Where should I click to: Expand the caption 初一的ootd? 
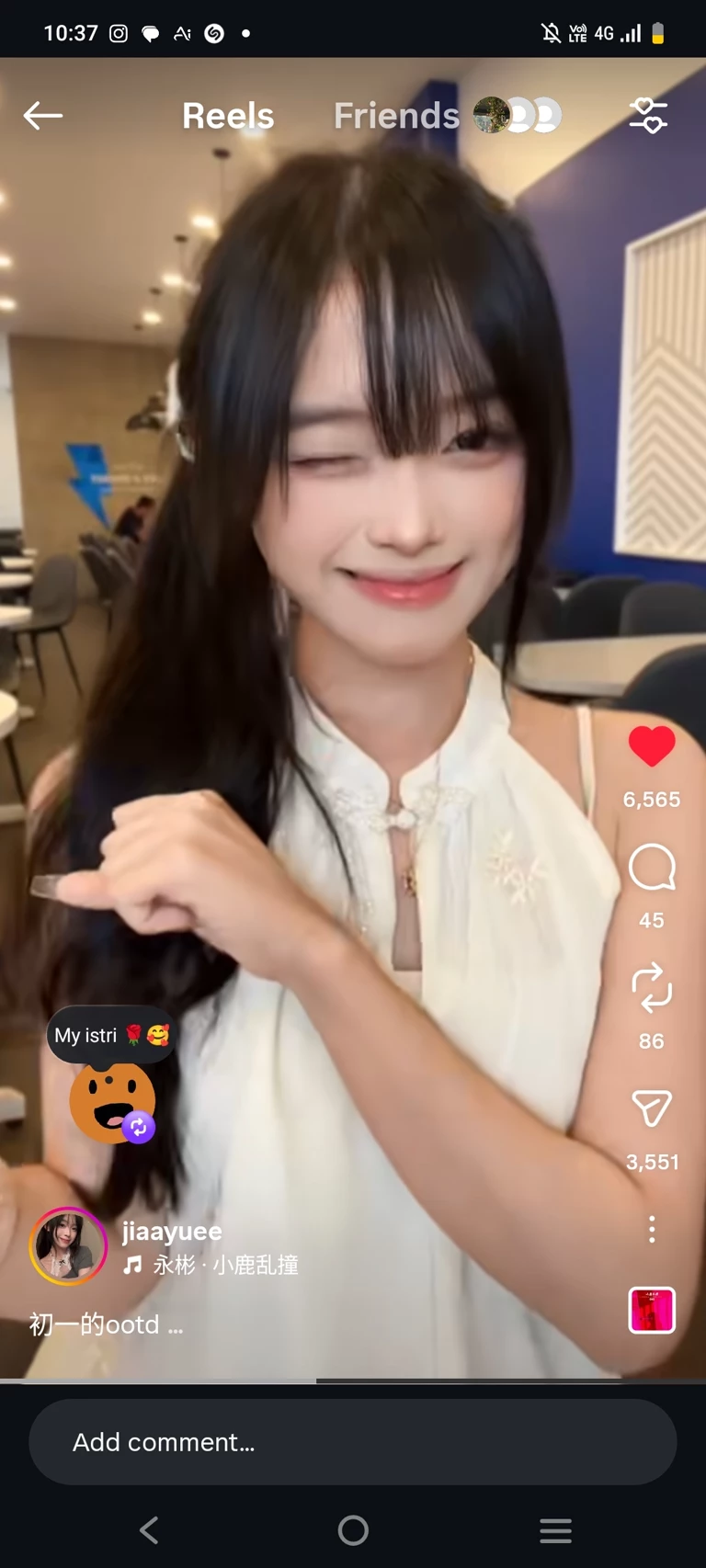(x=106, y=1324)
